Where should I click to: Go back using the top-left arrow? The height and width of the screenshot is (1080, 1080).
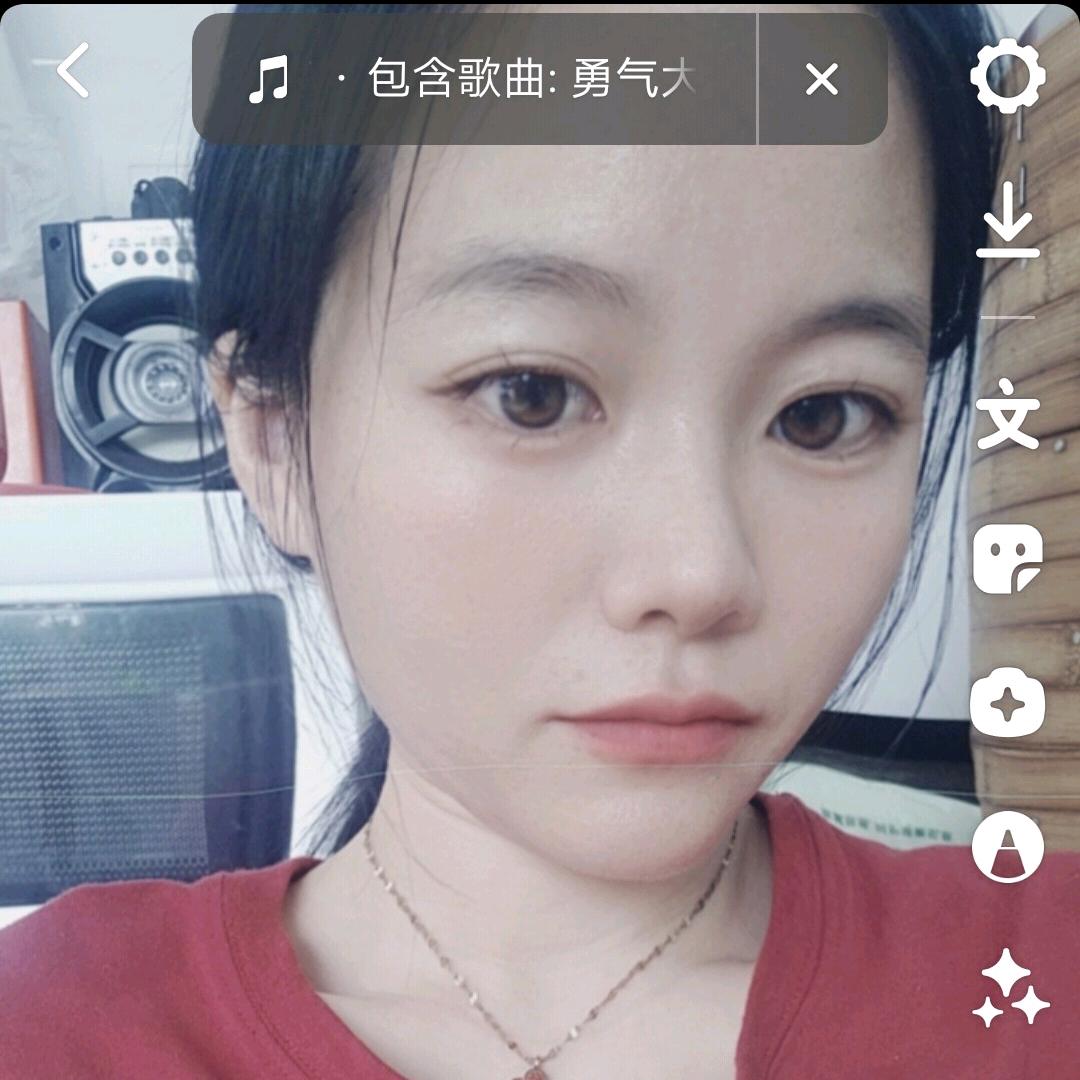pos(73,70)
